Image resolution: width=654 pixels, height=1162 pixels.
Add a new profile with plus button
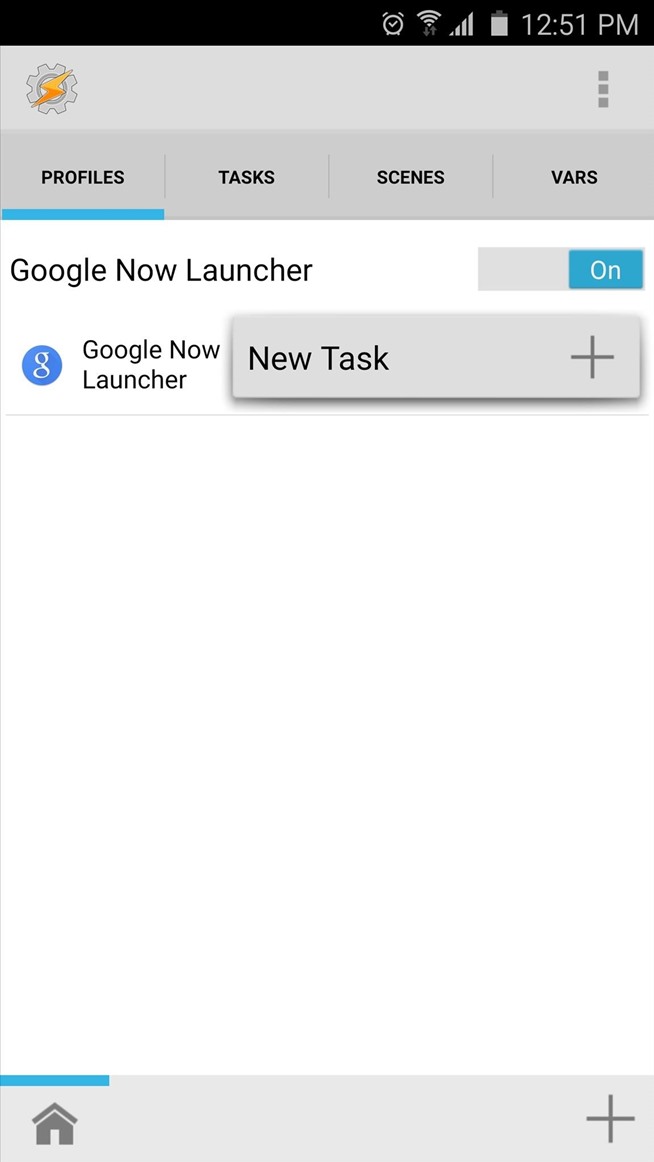pos(609,1118)
